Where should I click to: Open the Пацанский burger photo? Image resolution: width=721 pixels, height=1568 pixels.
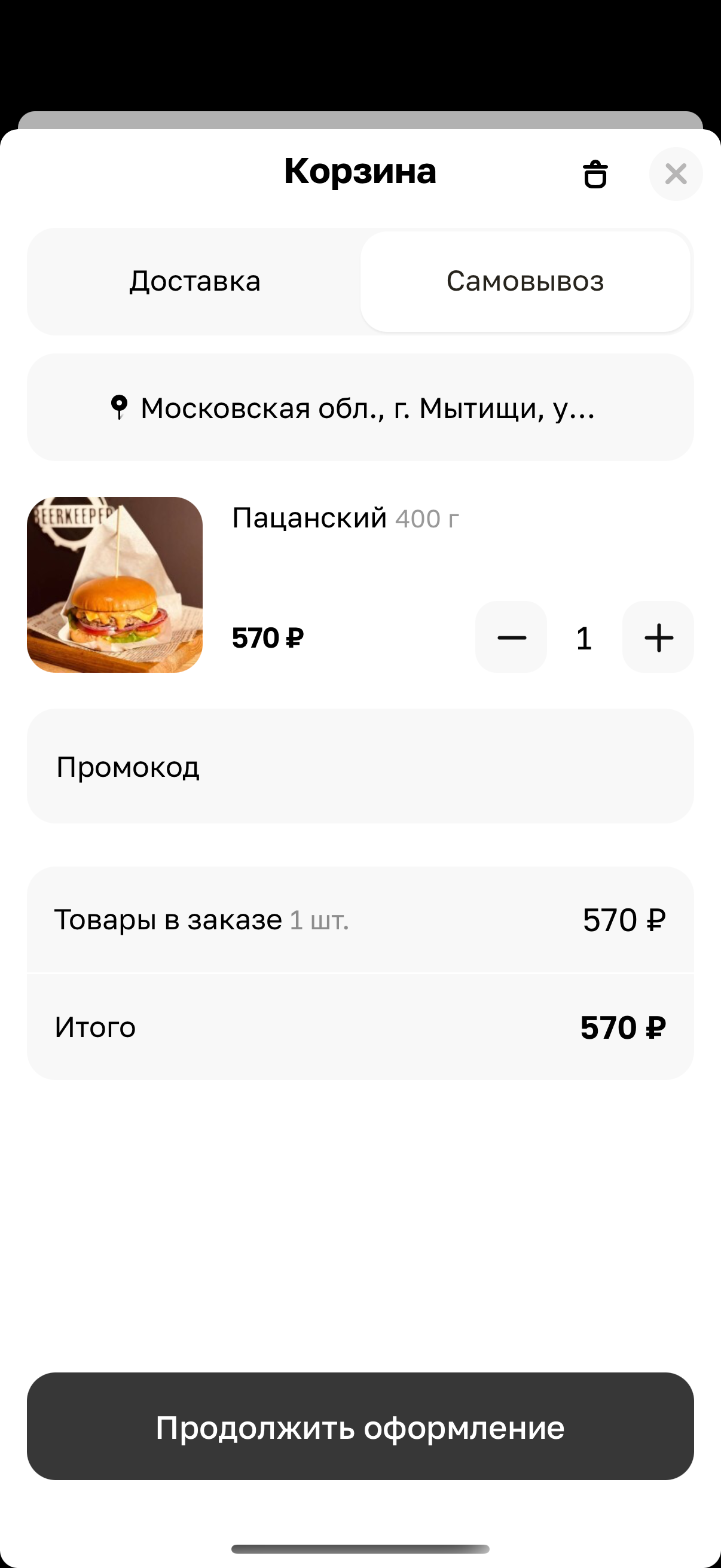[115, 584]
